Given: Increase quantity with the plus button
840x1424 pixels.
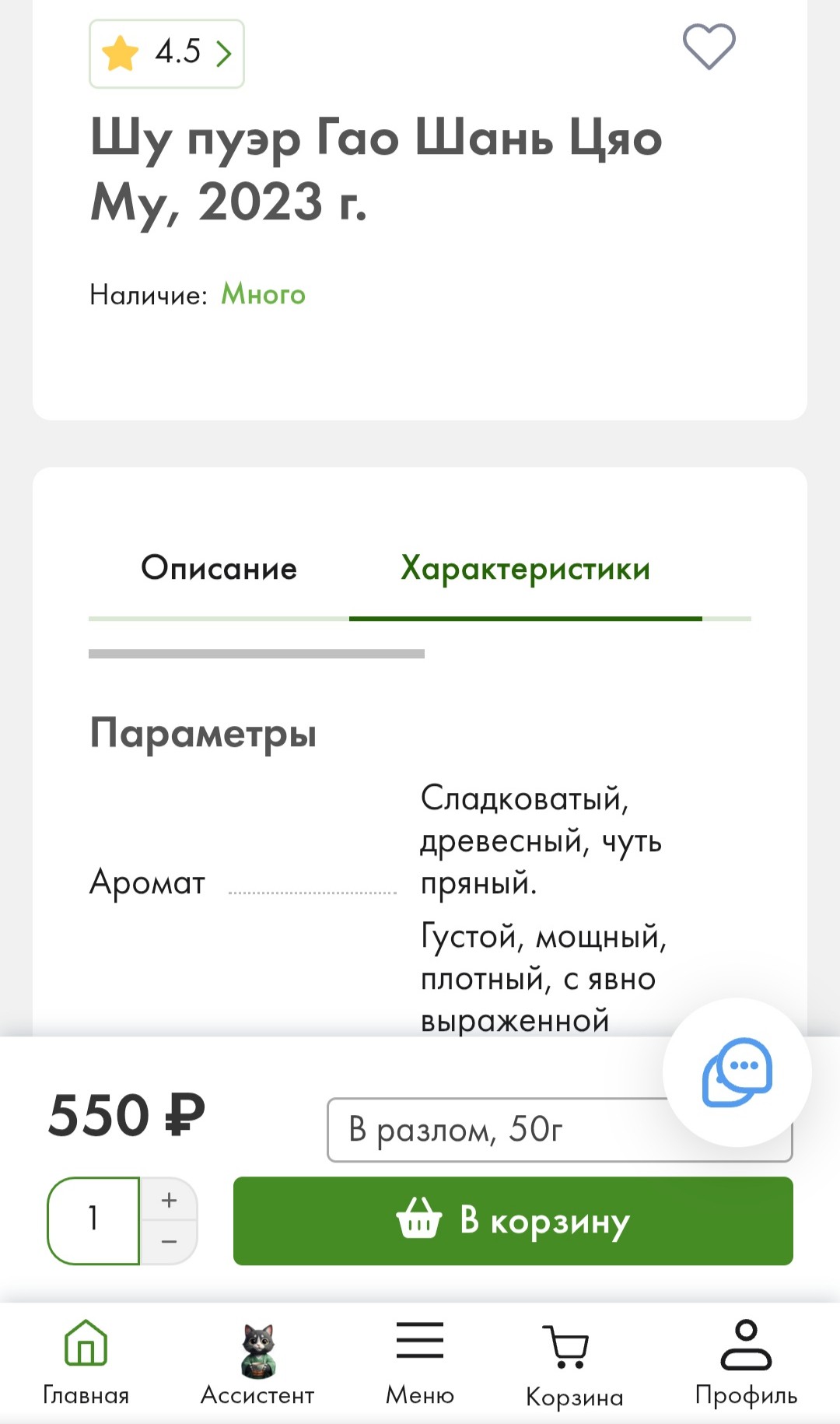Looking at the screenshot, I should [169, 1200].
